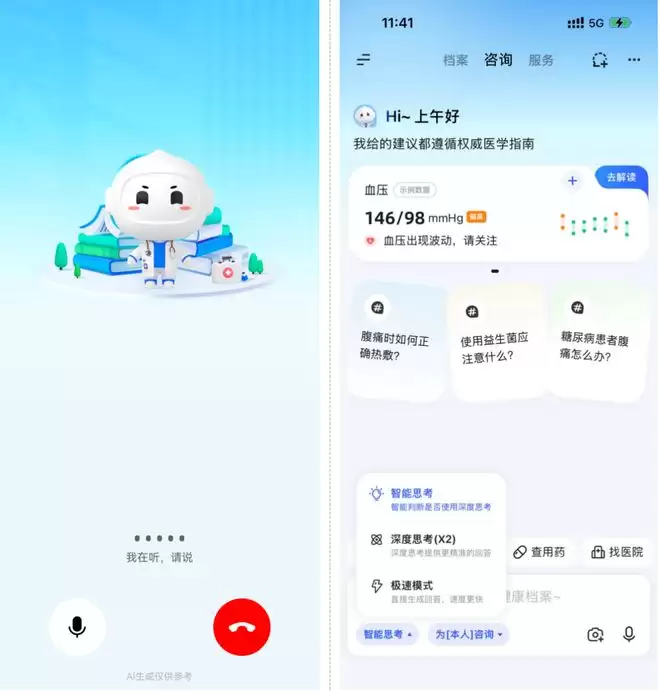The height and width of the screenshot is (691, 660).
Task: Mute the microphone in voice call
Action: pyautogui.click(x=77, y=628)
